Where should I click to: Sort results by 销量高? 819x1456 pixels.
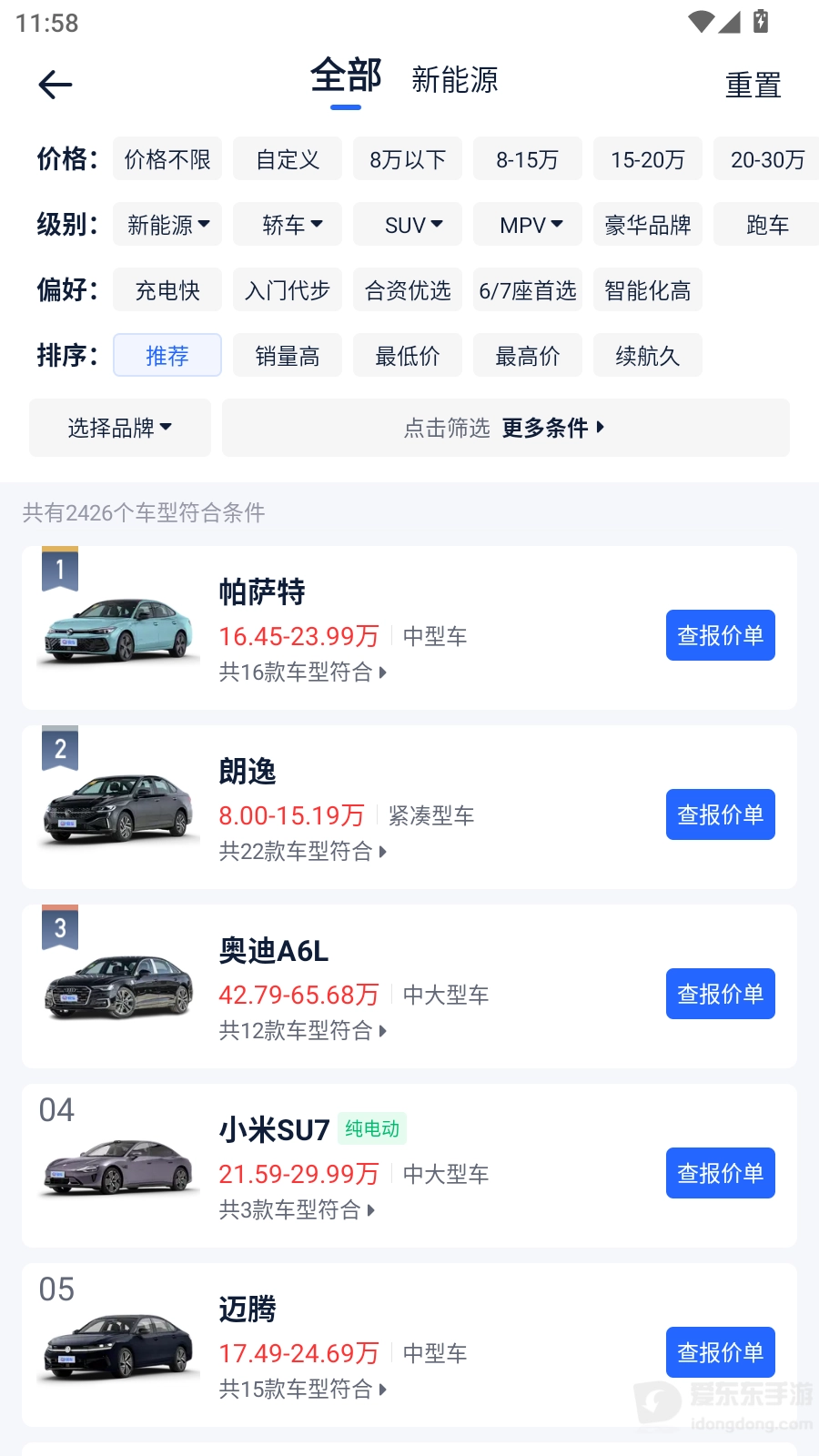pyautogui.click(x=287, y=355)
